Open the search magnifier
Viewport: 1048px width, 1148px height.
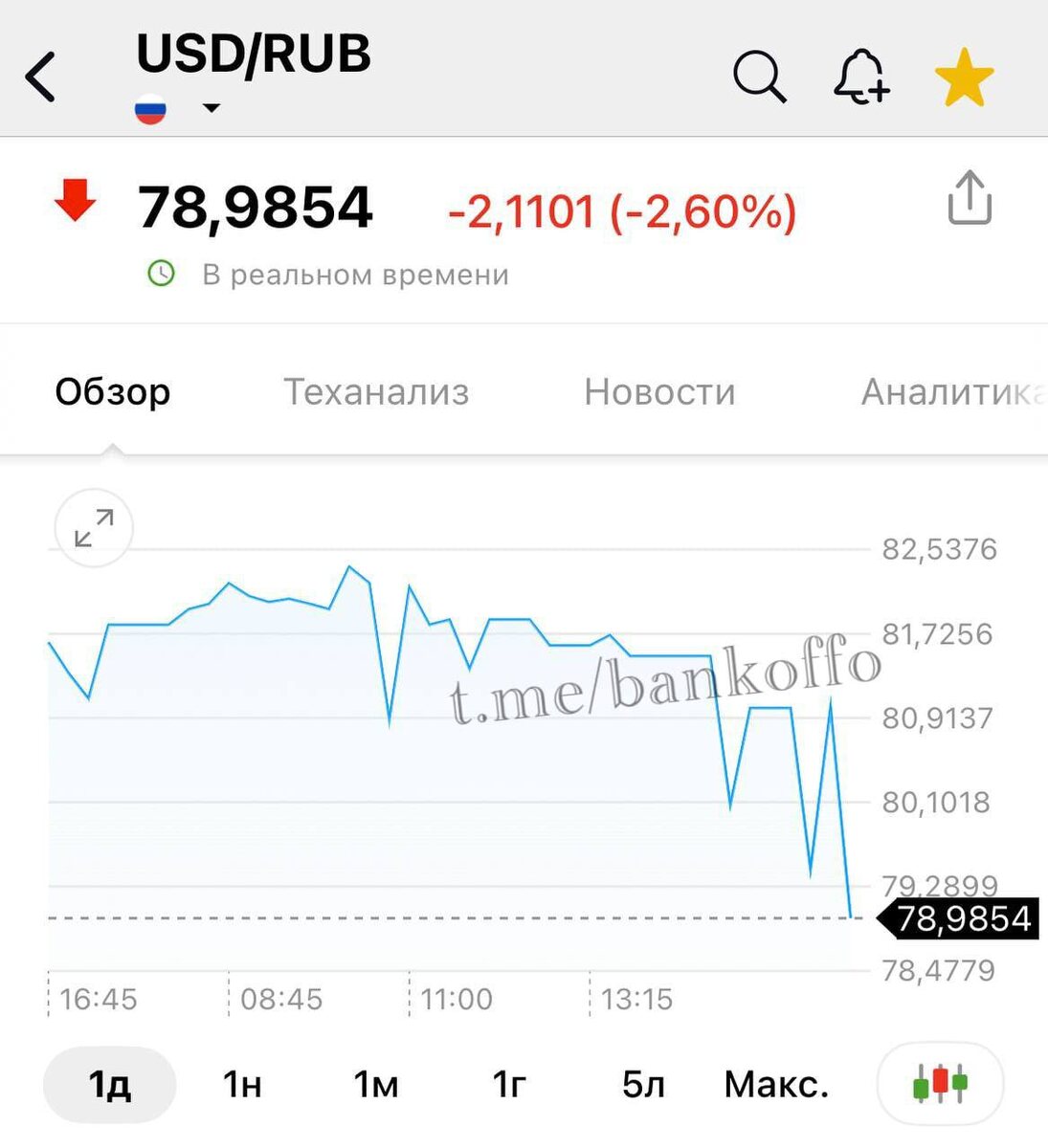click(759, 77)
